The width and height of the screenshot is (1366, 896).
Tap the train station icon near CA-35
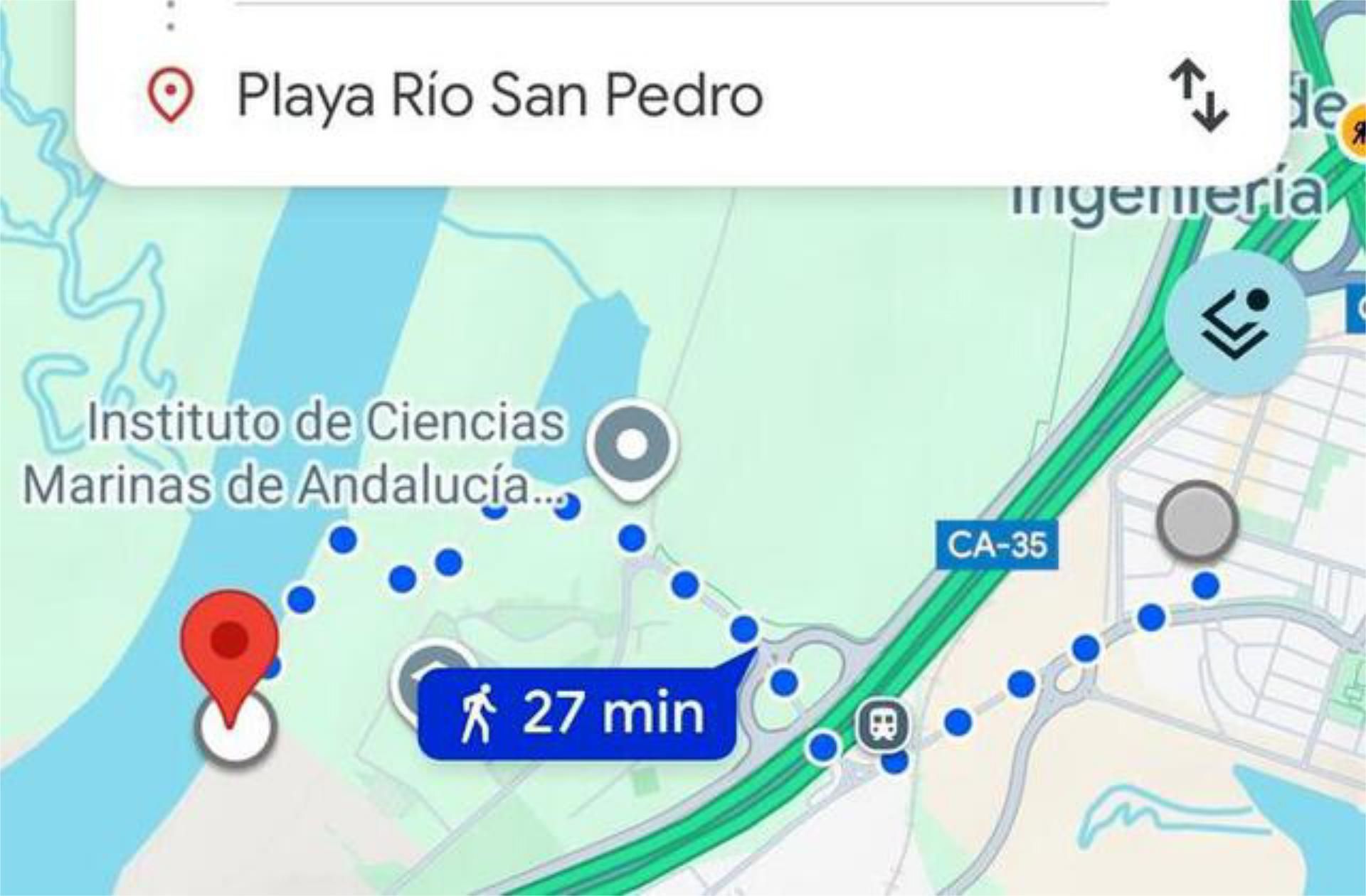[883, 725]
